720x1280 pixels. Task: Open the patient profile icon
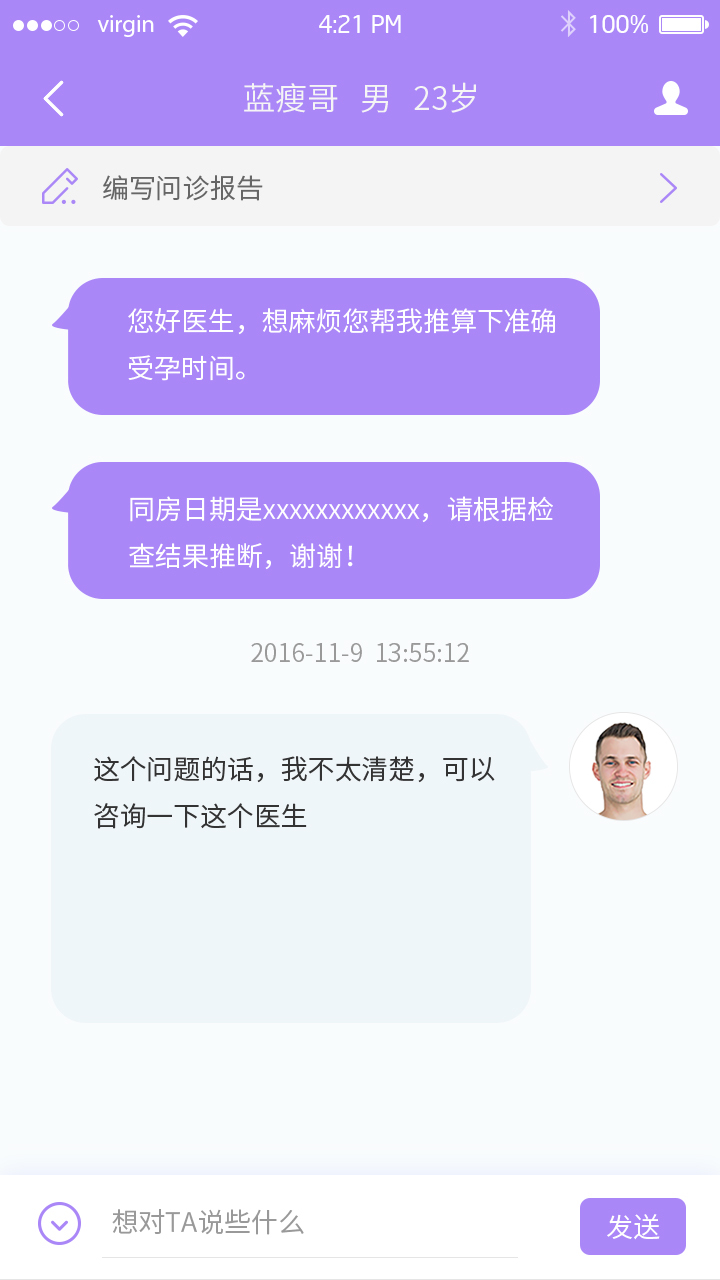point(671,98)
